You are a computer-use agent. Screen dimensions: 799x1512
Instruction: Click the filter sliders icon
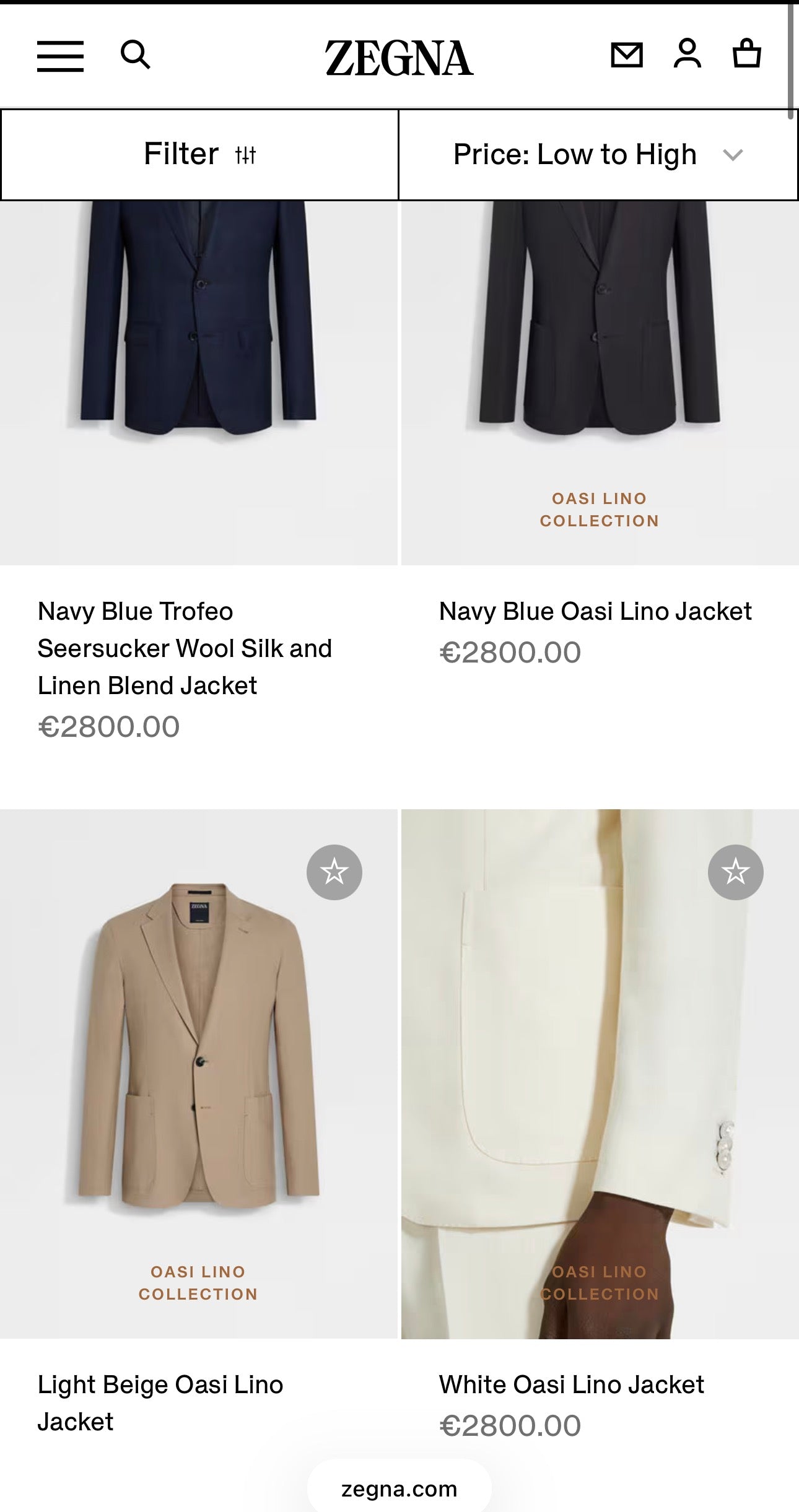tap(247, 155)
